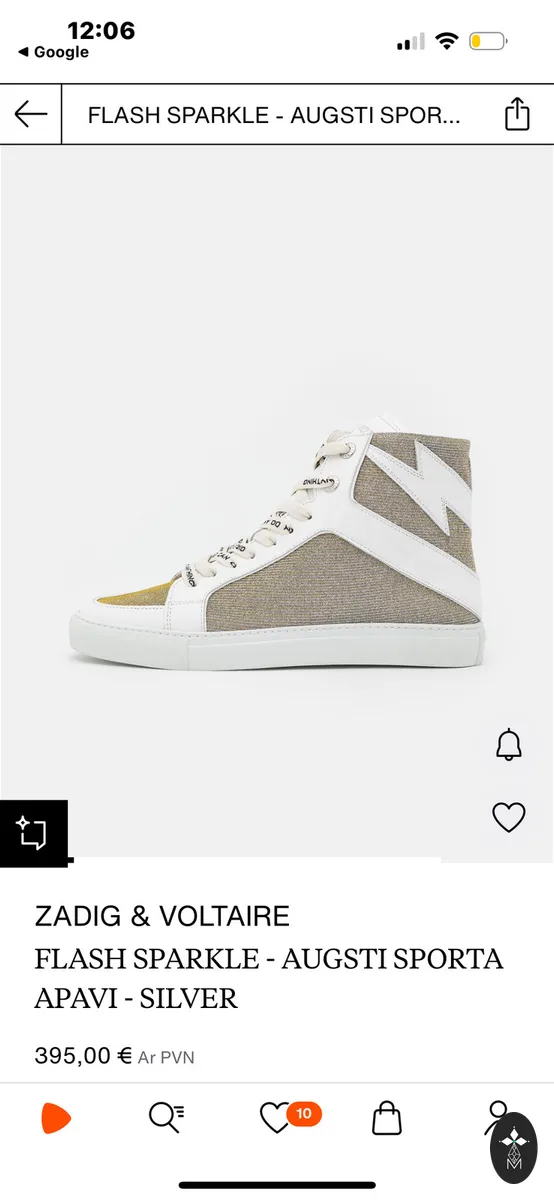Open the black sparkle assistant button
The height and width of the screenshot is (1200, 554).
coord(33,833)
